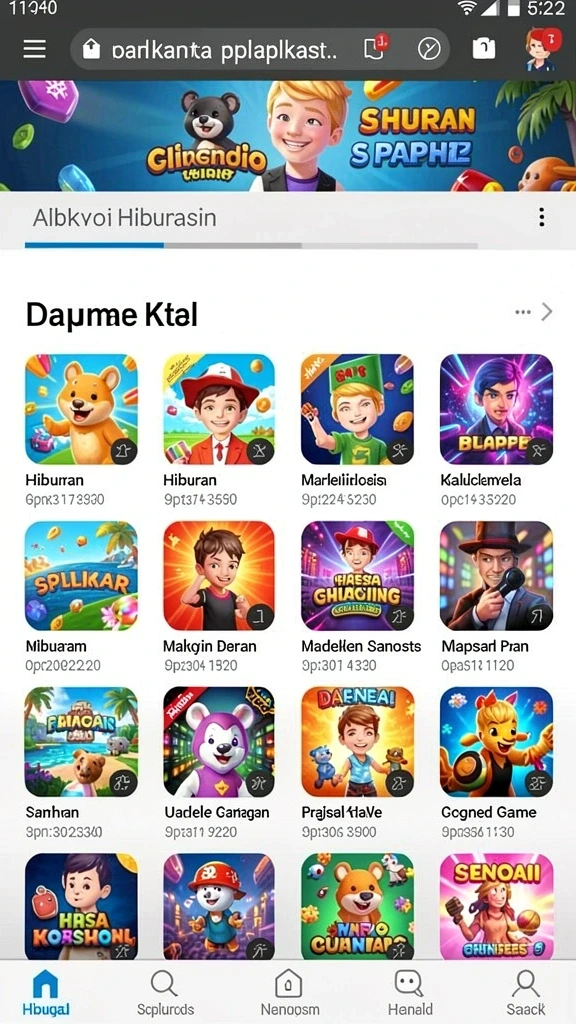Screen dimensions: 576x1024
Task: Open the Shuran promotional banner
Action: pos(288,136)
